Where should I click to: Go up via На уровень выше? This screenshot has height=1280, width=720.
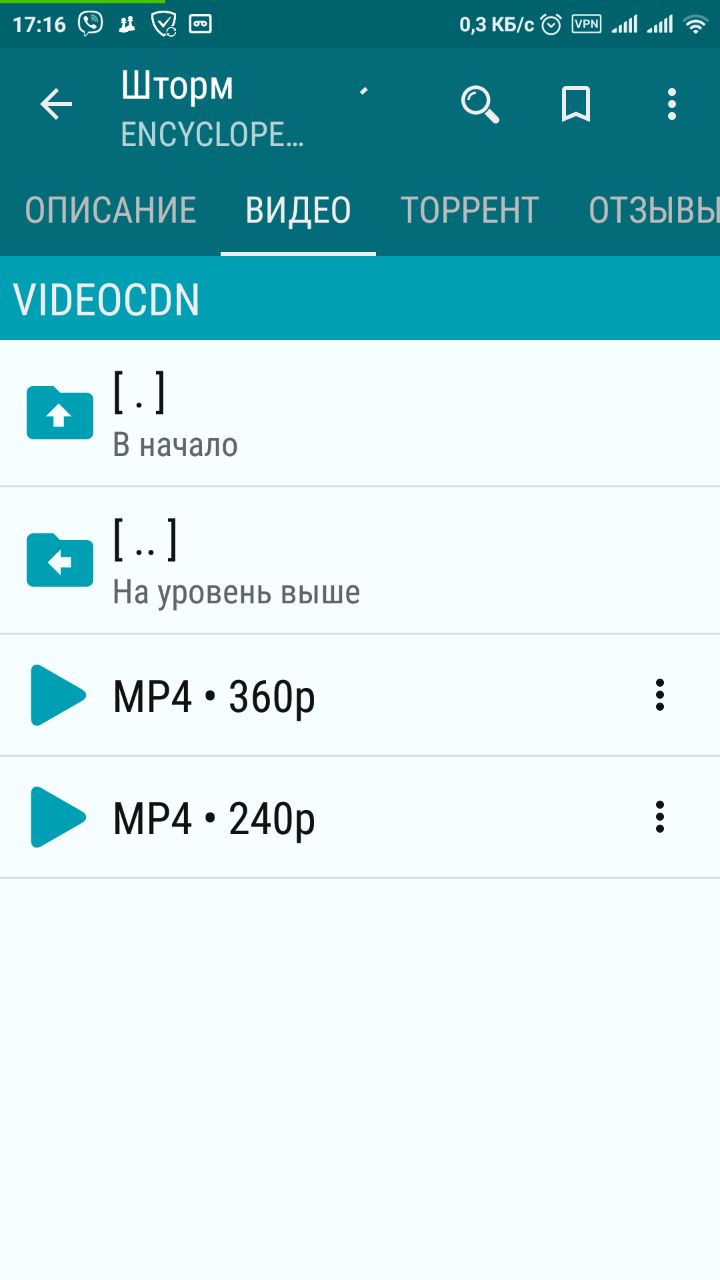coord(360,561)
